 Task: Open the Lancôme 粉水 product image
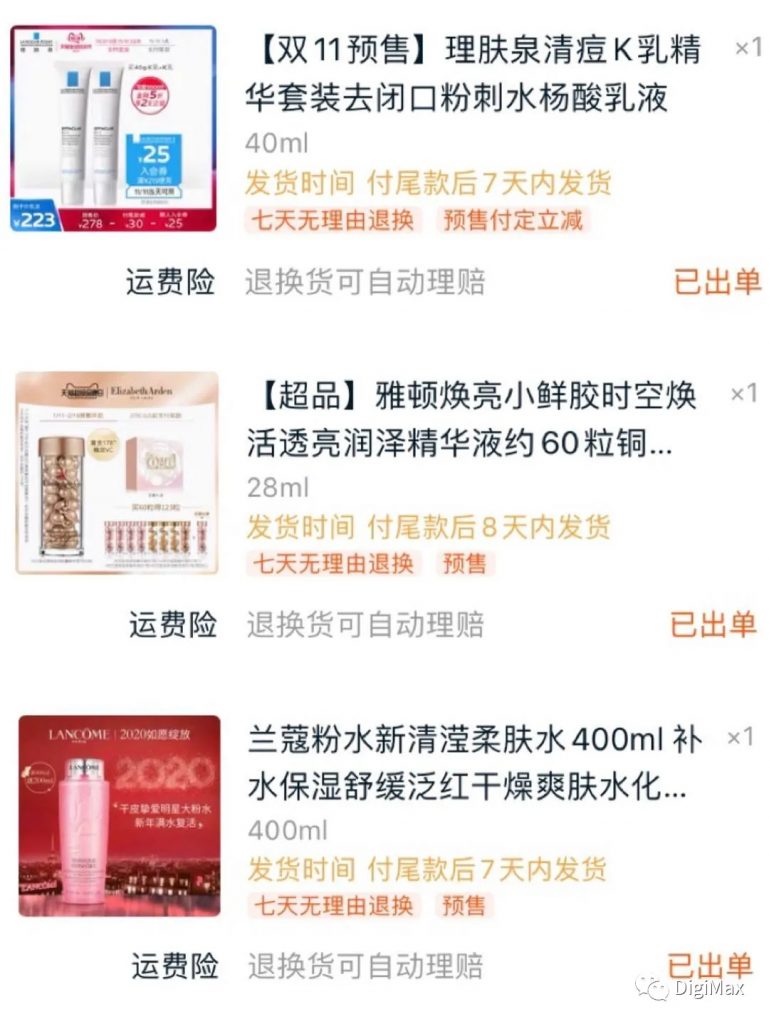(119, 815)
